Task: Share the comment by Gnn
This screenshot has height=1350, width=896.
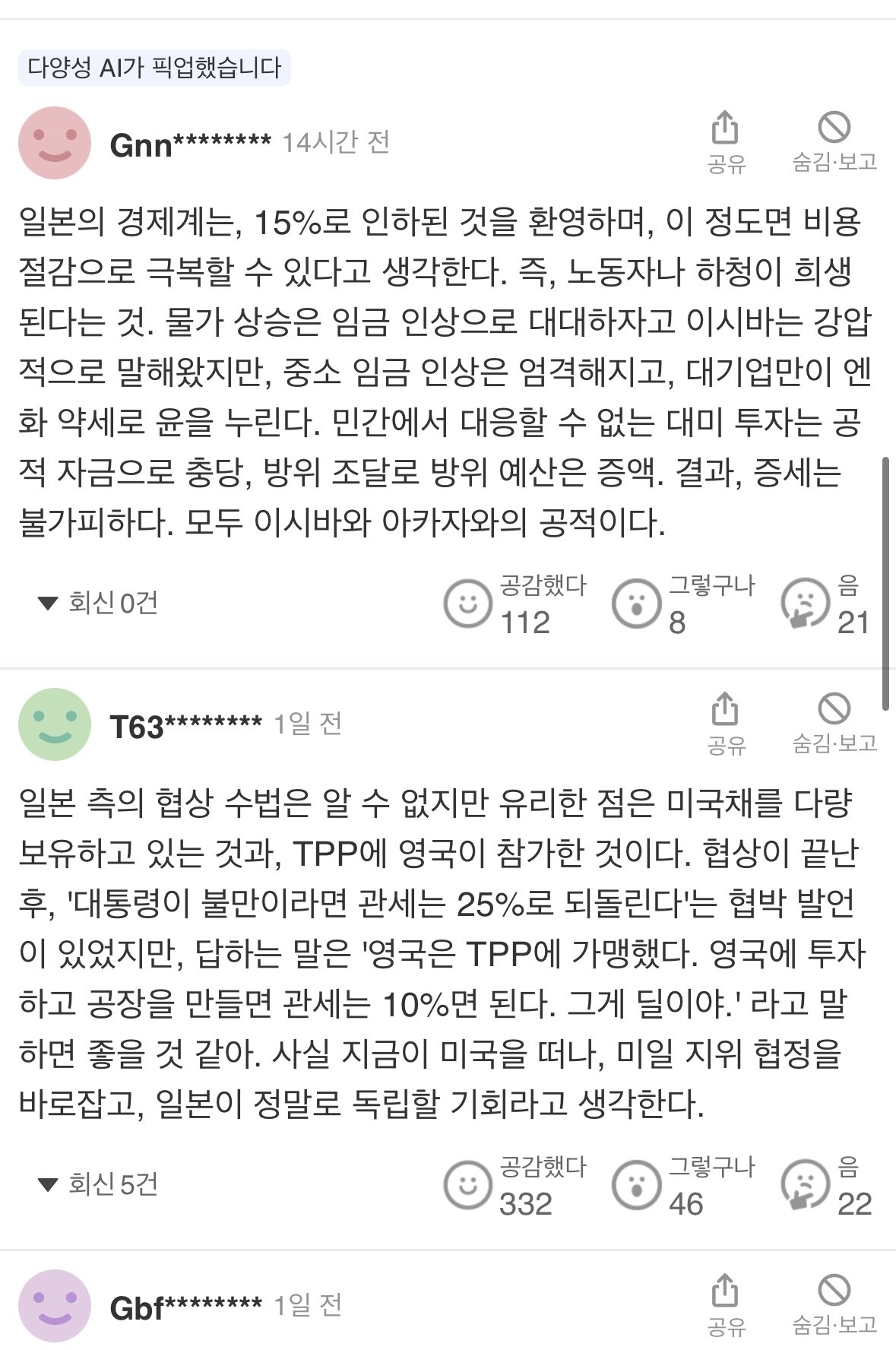Action: 726,141
